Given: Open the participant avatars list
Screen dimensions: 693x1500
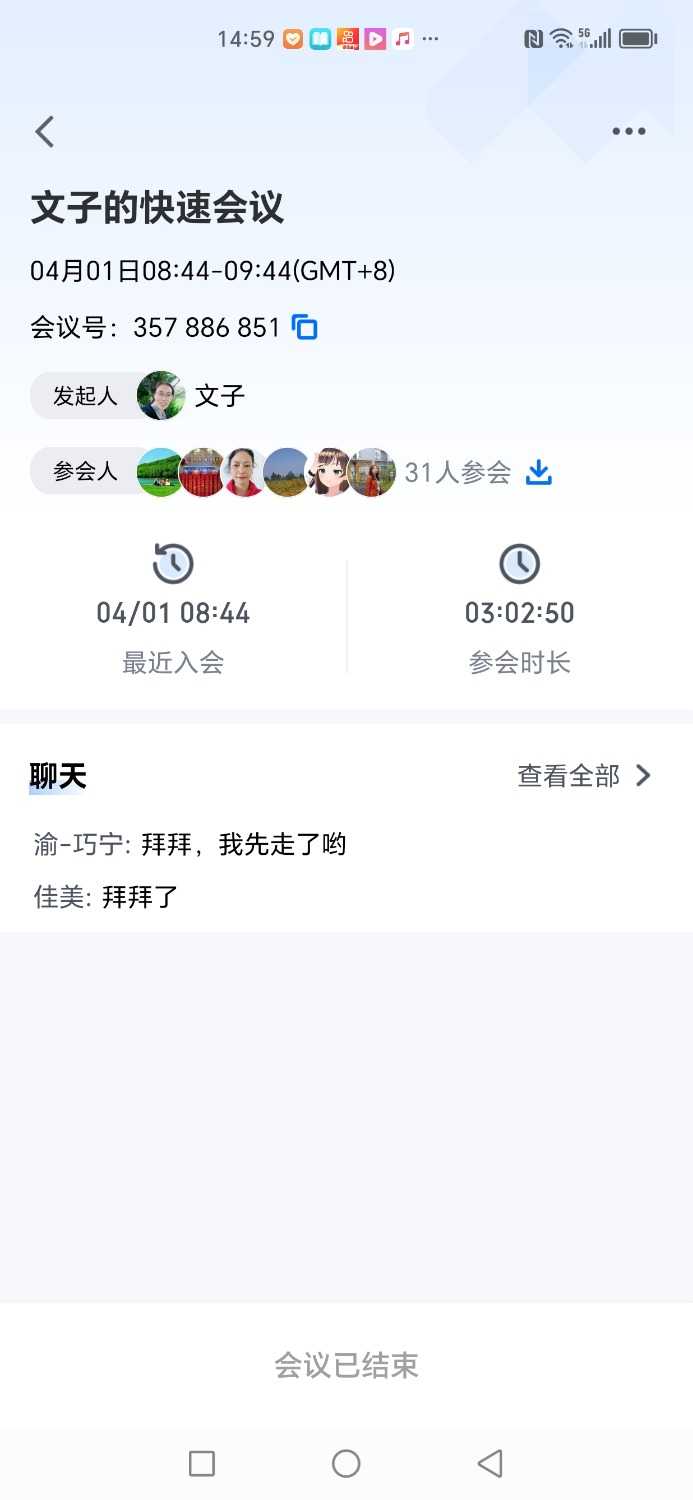Looking at the screenshot, I should click(x=266, y=472).
